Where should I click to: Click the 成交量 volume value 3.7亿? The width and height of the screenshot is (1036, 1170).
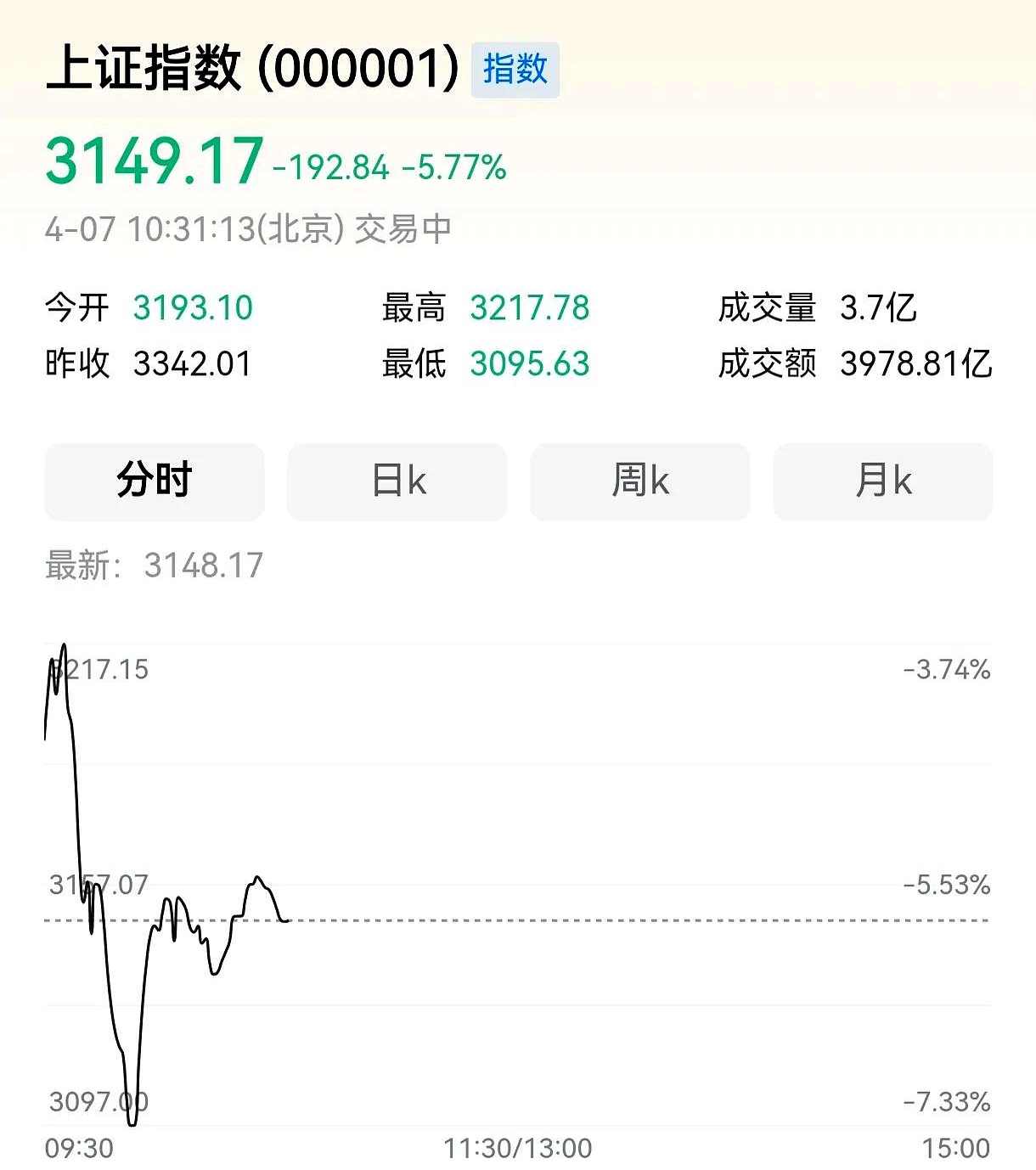(878, 307)
